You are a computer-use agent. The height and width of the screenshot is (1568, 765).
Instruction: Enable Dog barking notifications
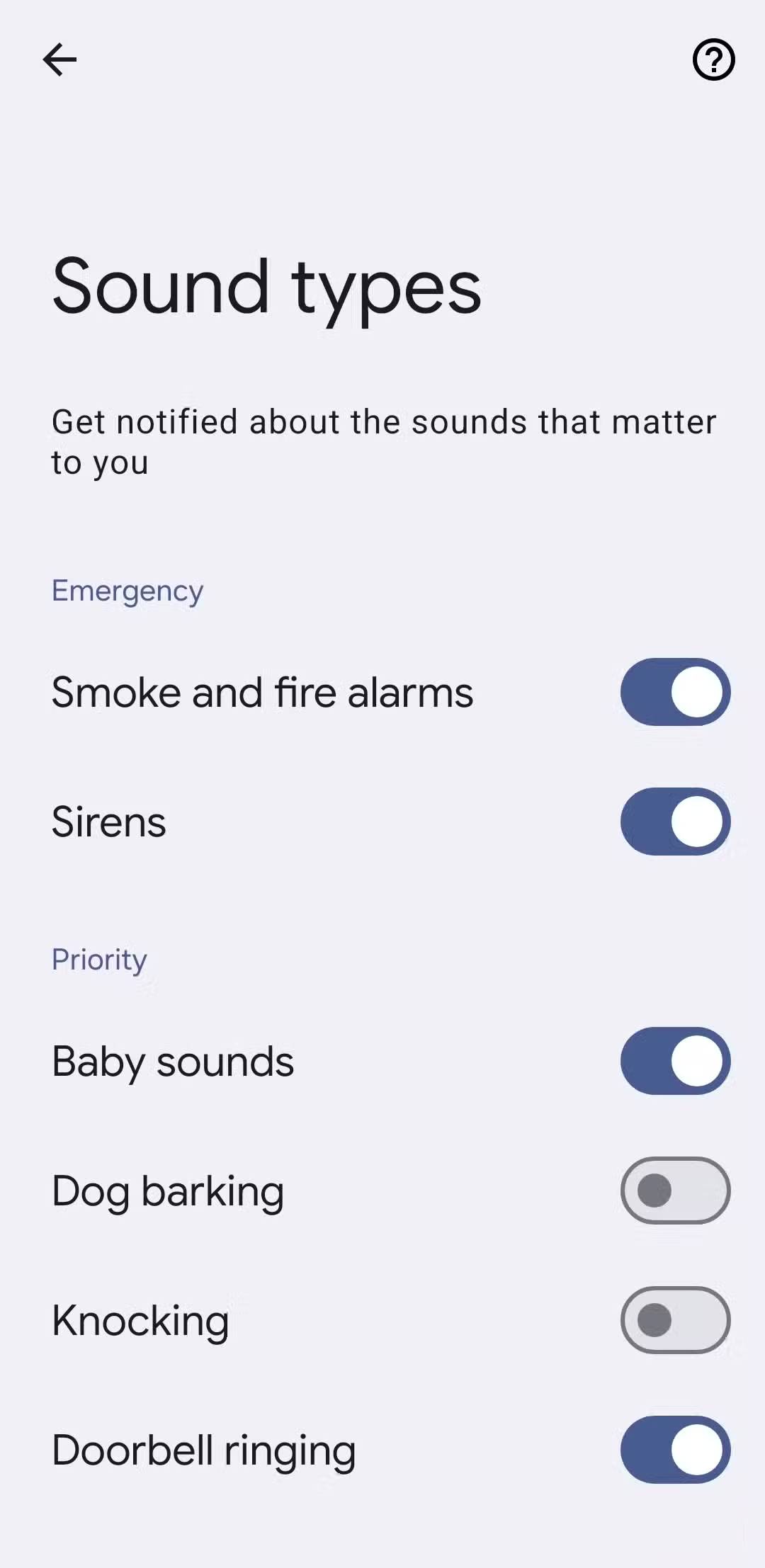pyautogui.click(x=675, y=1191)
